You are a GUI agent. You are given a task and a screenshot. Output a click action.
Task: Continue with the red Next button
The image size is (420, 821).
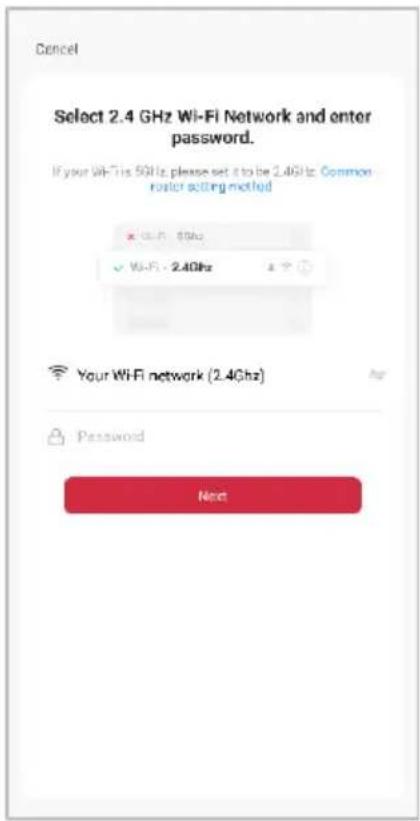213,495
